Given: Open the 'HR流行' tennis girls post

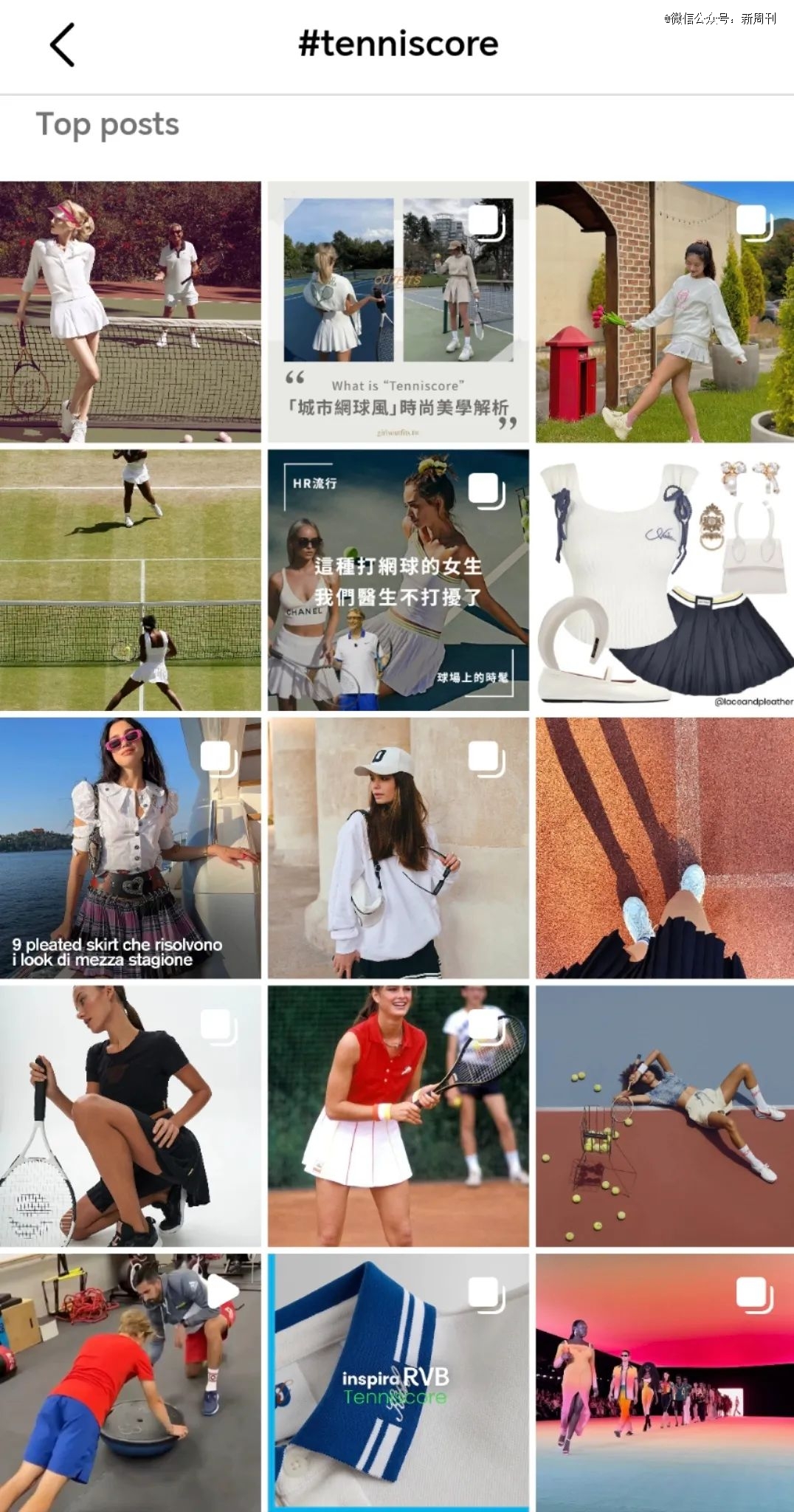Looking at the screenshot, I should coord(398,580).
